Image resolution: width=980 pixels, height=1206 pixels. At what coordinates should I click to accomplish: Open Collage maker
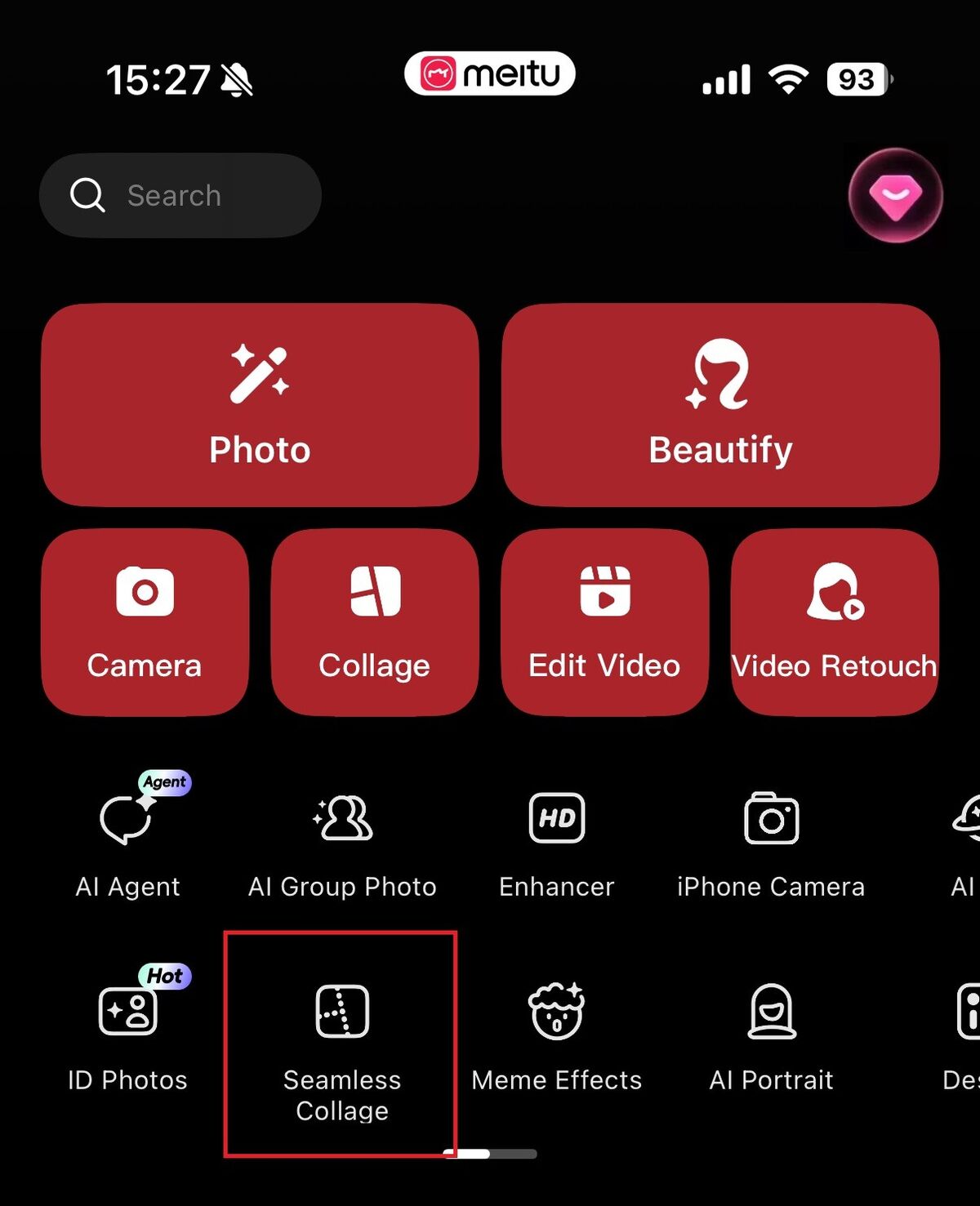(x=374, y=622)
